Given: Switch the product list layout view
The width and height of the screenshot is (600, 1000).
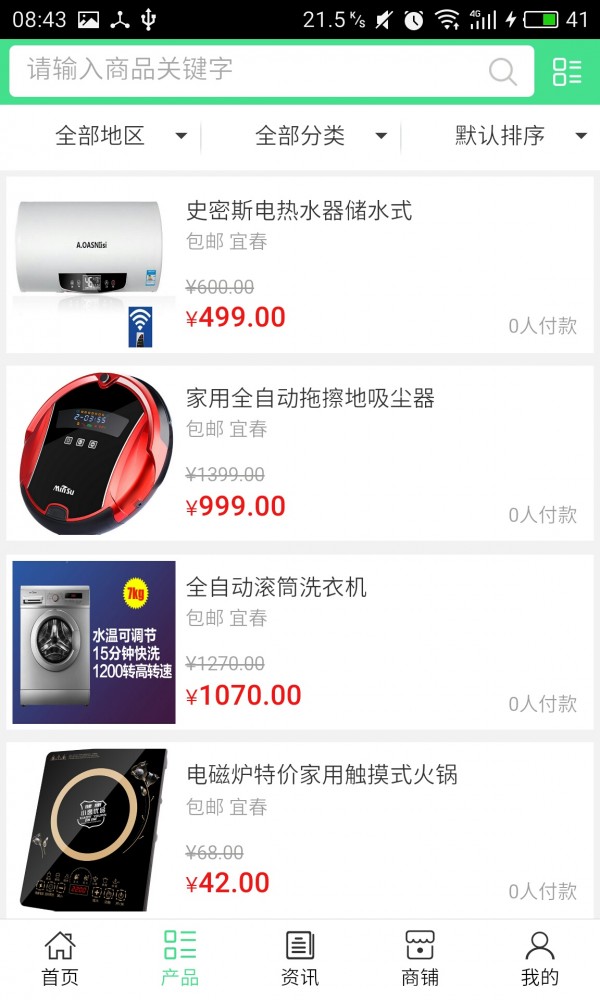Looking at the screenshot, I should [567, 71].
